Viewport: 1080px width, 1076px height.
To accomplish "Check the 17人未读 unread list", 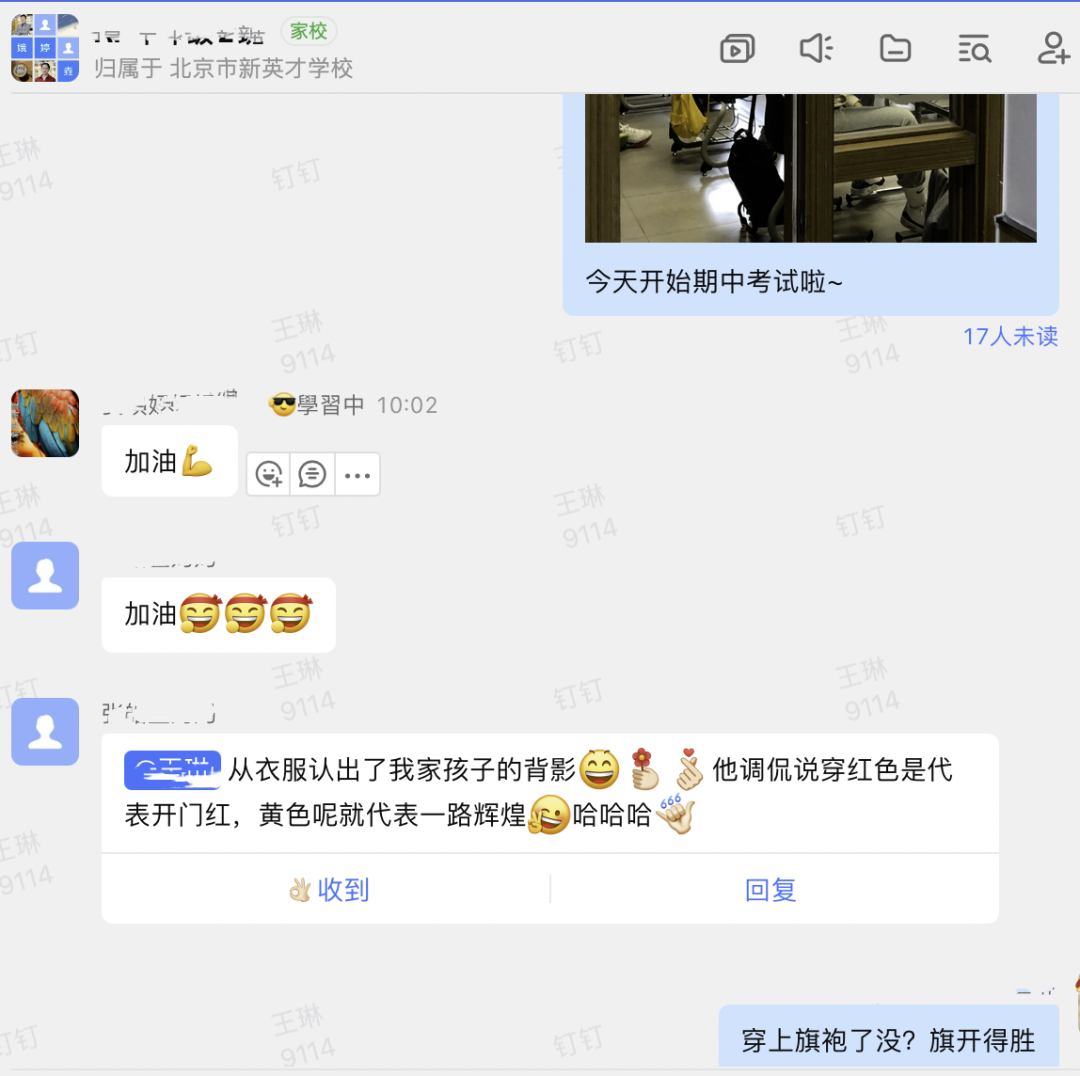I will (1010, 337).
